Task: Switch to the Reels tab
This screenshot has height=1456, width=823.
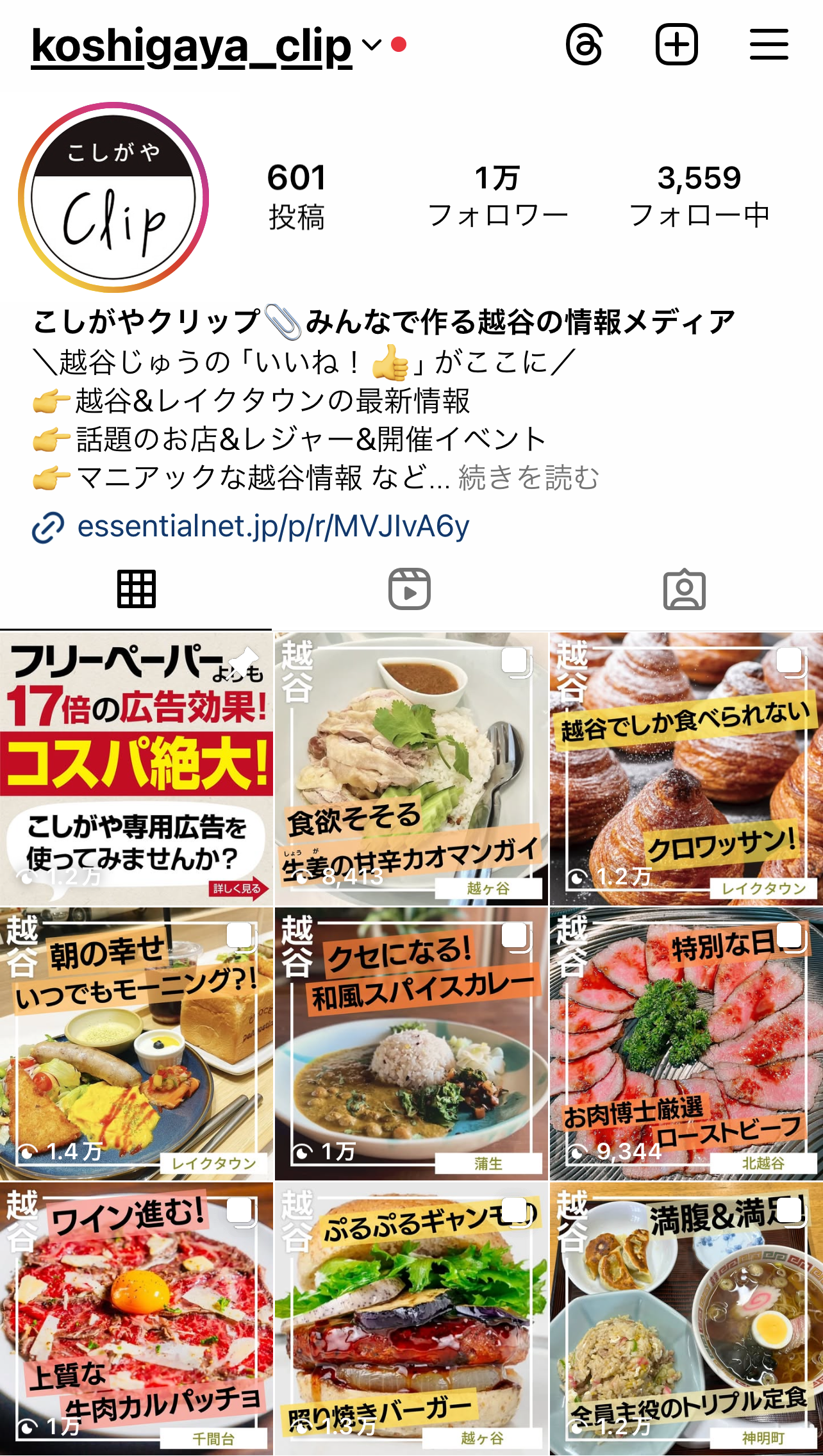Action: click(410, 589)
